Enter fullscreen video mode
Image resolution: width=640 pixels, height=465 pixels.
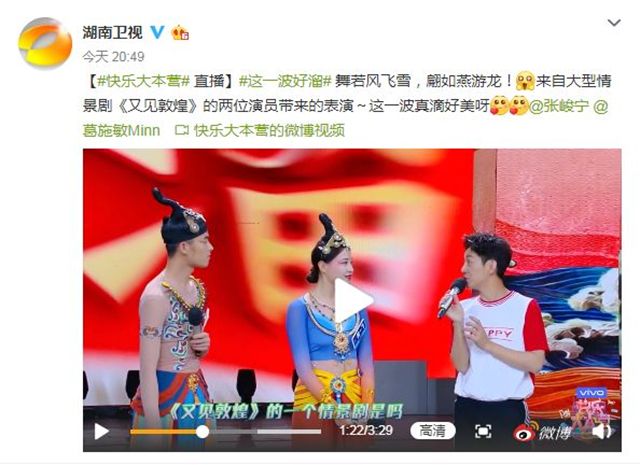pyautogui.click(x=482, y=431)
